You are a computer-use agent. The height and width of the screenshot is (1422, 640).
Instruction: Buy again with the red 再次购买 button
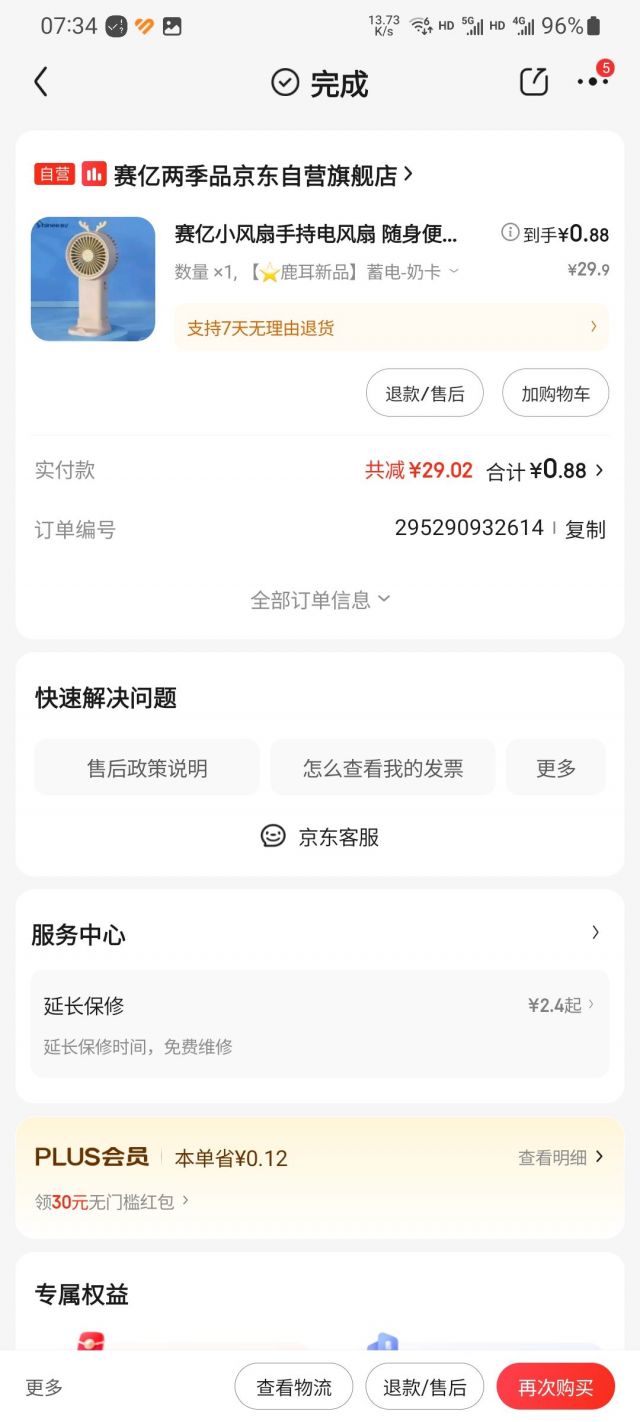pos(555,1387)
